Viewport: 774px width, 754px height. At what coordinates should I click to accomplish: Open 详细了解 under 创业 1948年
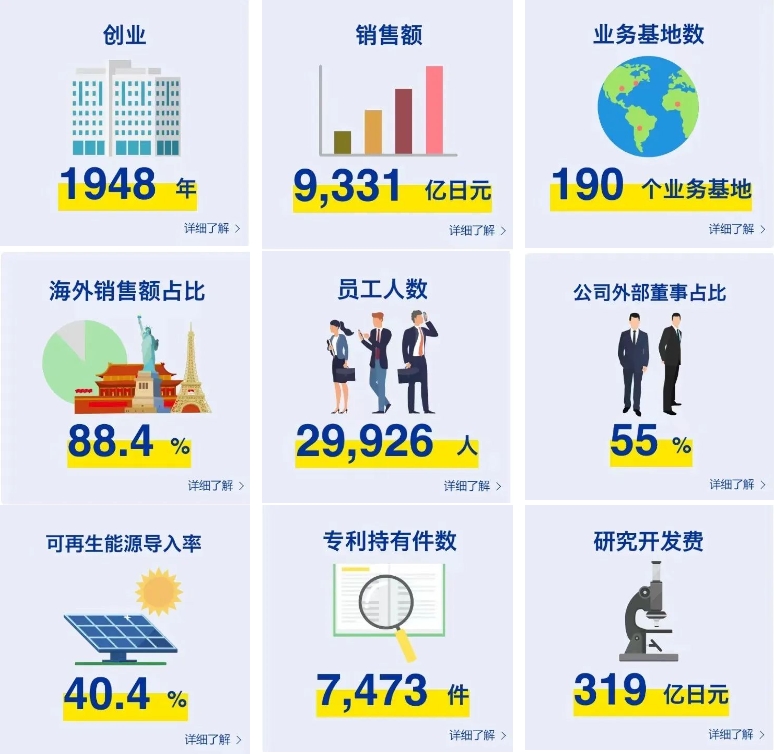click(212, 228)
